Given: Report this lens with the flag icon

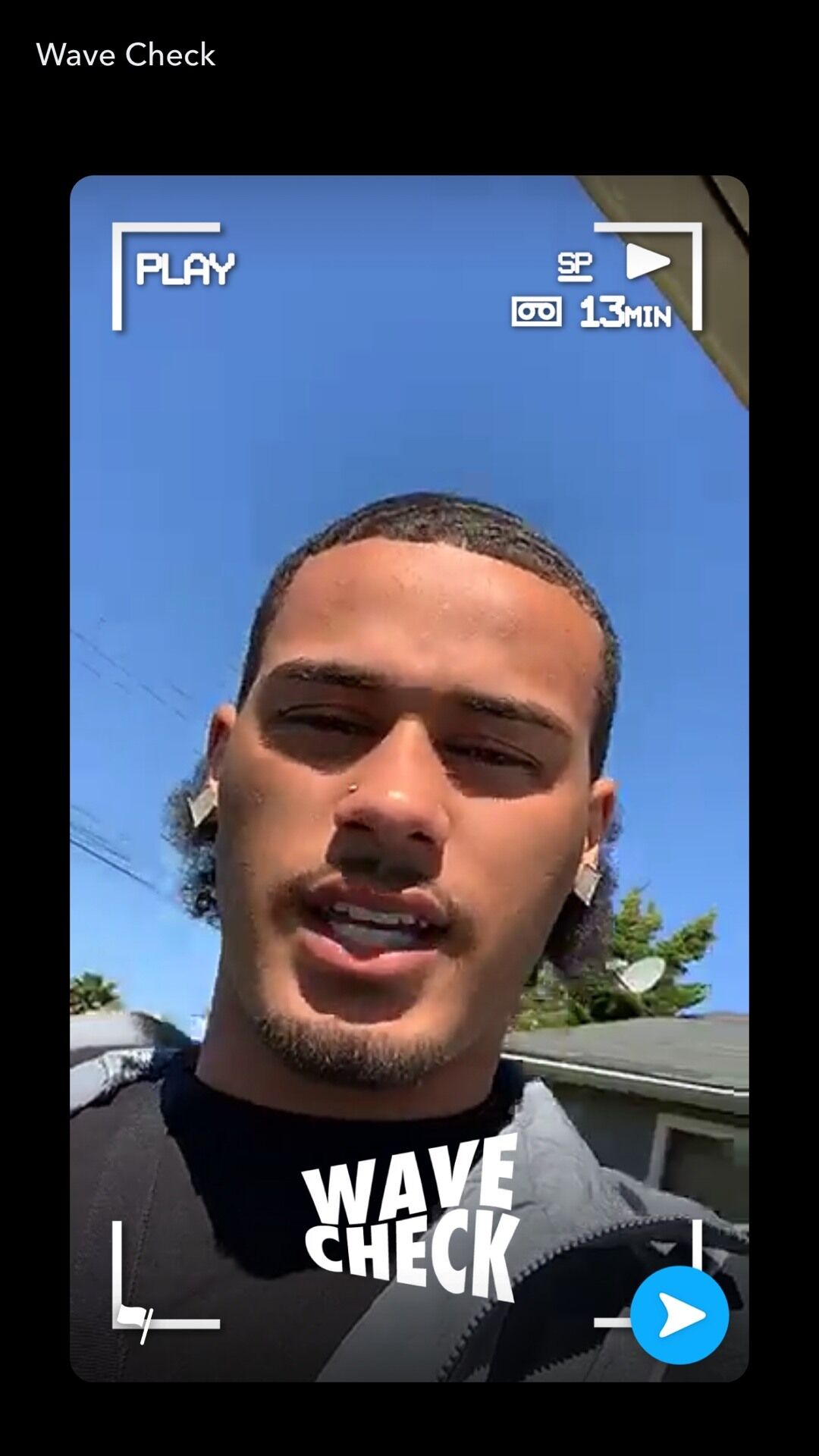Looking at the screenshot, I should (135, 1323).
